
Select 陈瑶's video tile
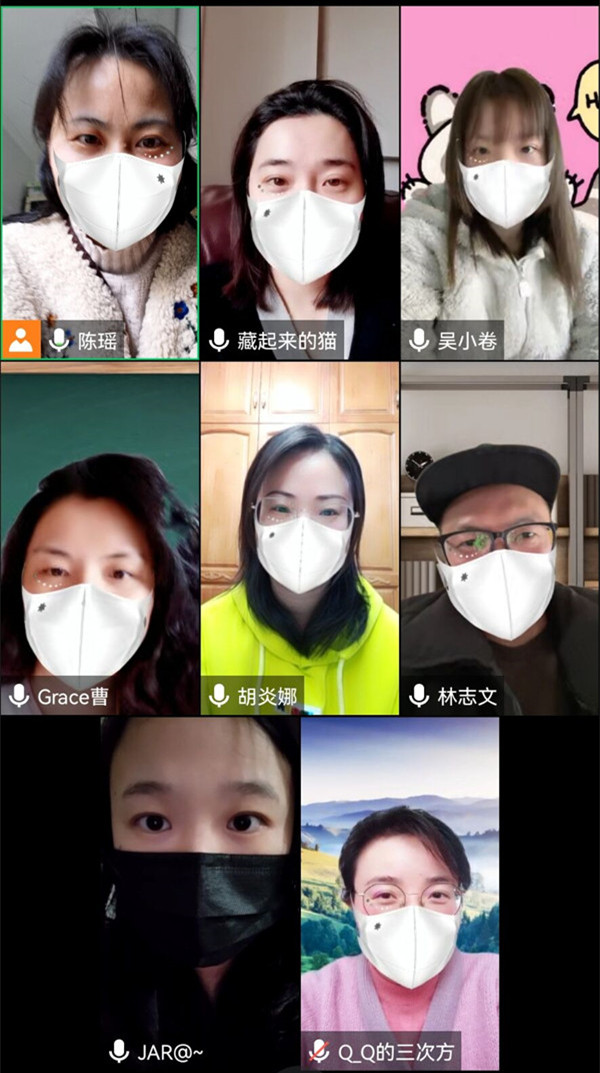point(100,182)
